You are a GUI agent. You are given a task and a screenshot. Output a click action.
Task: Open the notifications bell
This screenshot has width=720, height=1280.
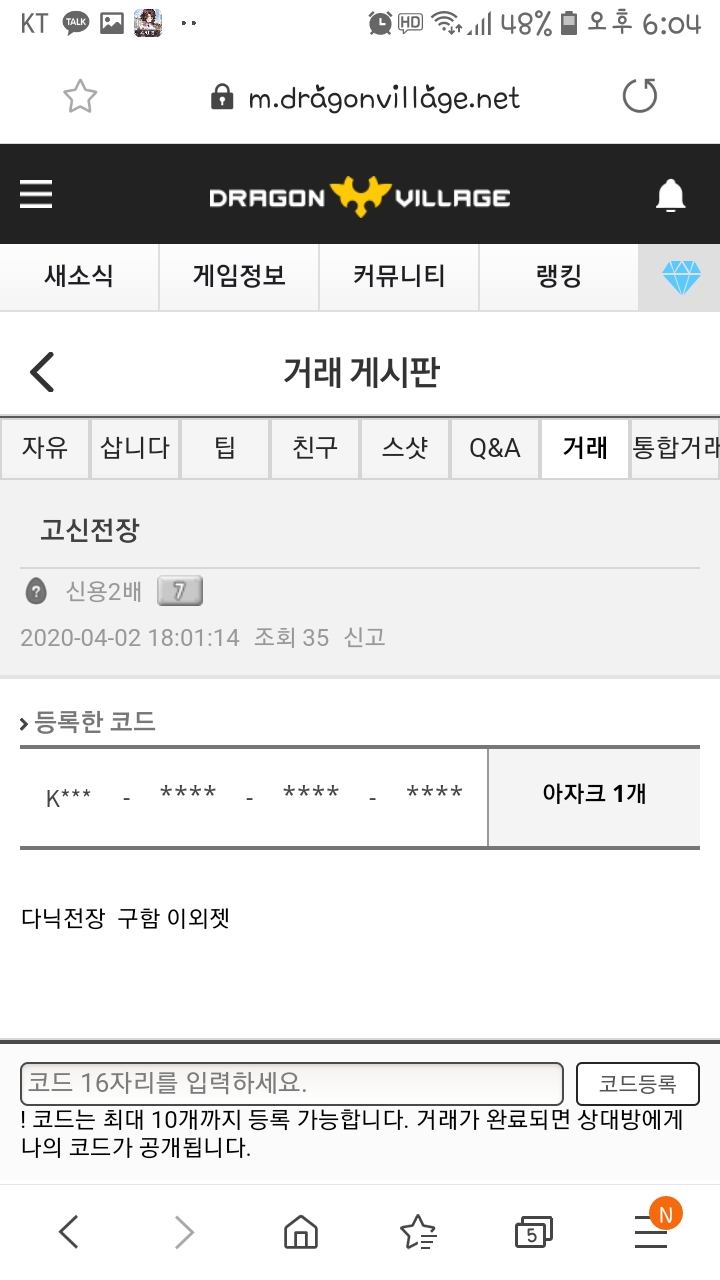click(x=671, y=196)
